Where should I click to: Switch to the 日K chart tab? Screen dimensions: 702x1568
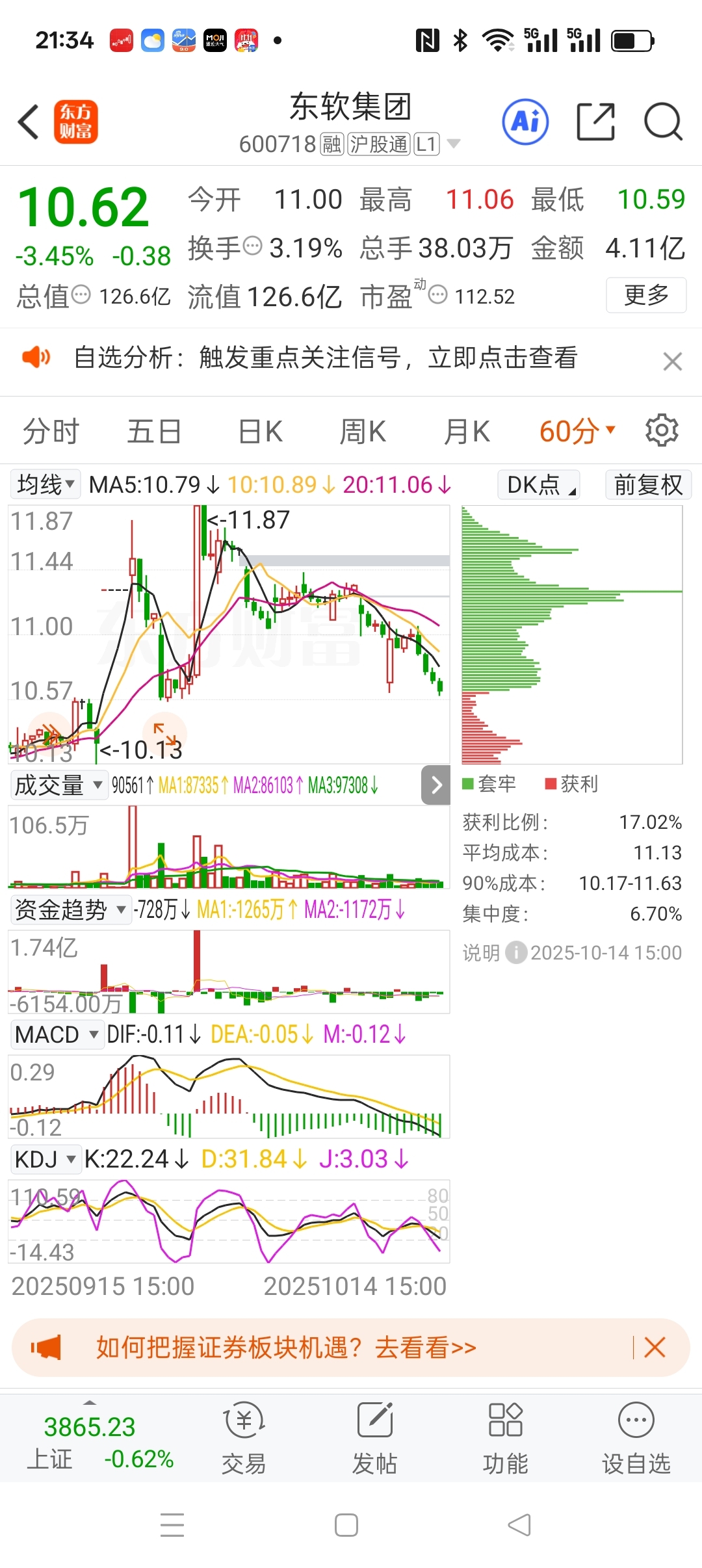coord(260,431)
